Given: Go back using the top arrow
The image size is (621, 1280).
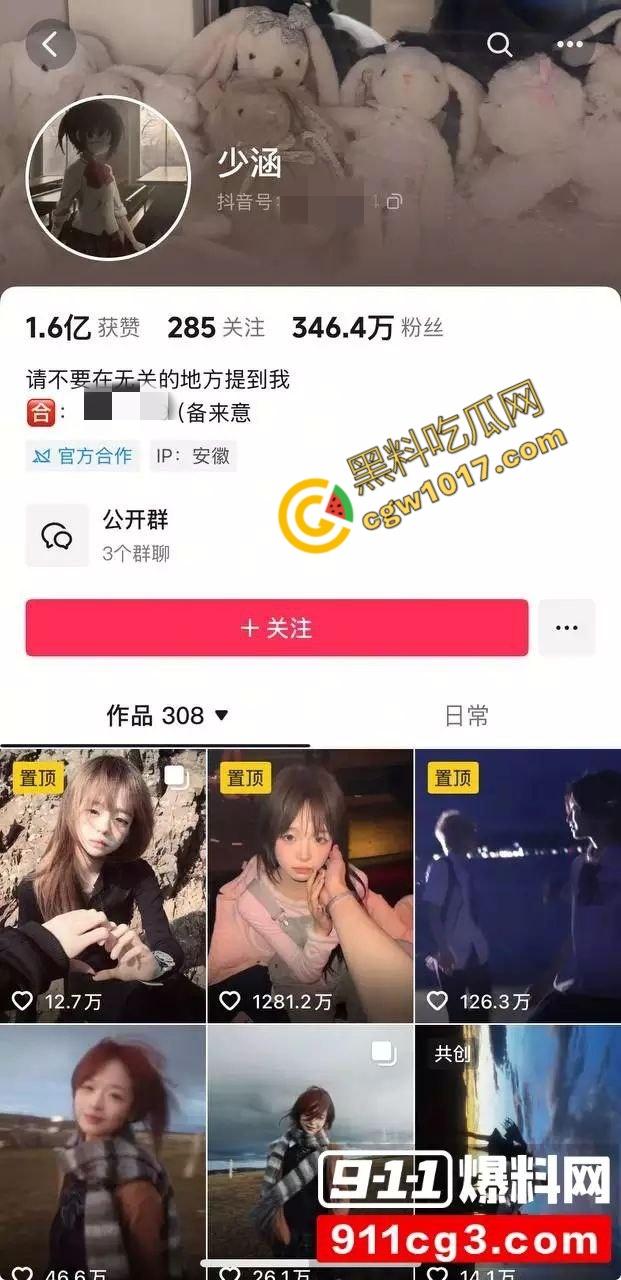Looking at the screenshot, I should point(50,44).
